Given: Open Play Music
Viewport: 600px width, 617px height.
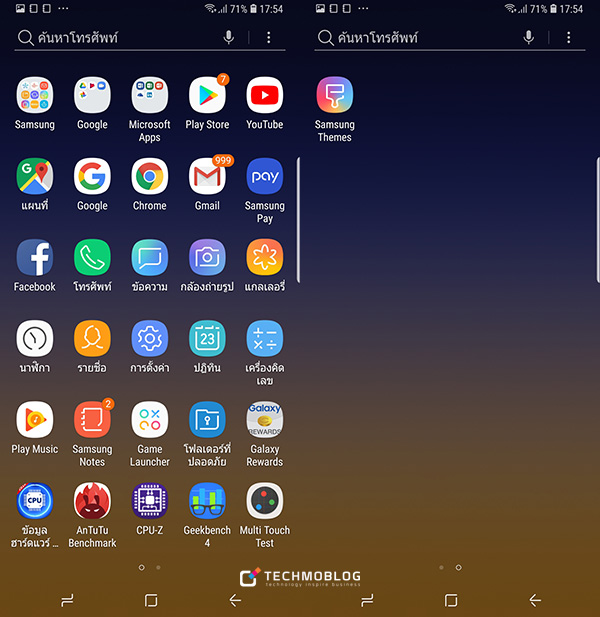Looking at the screenshot, I should pyautogui.click(x=35, y=420).
